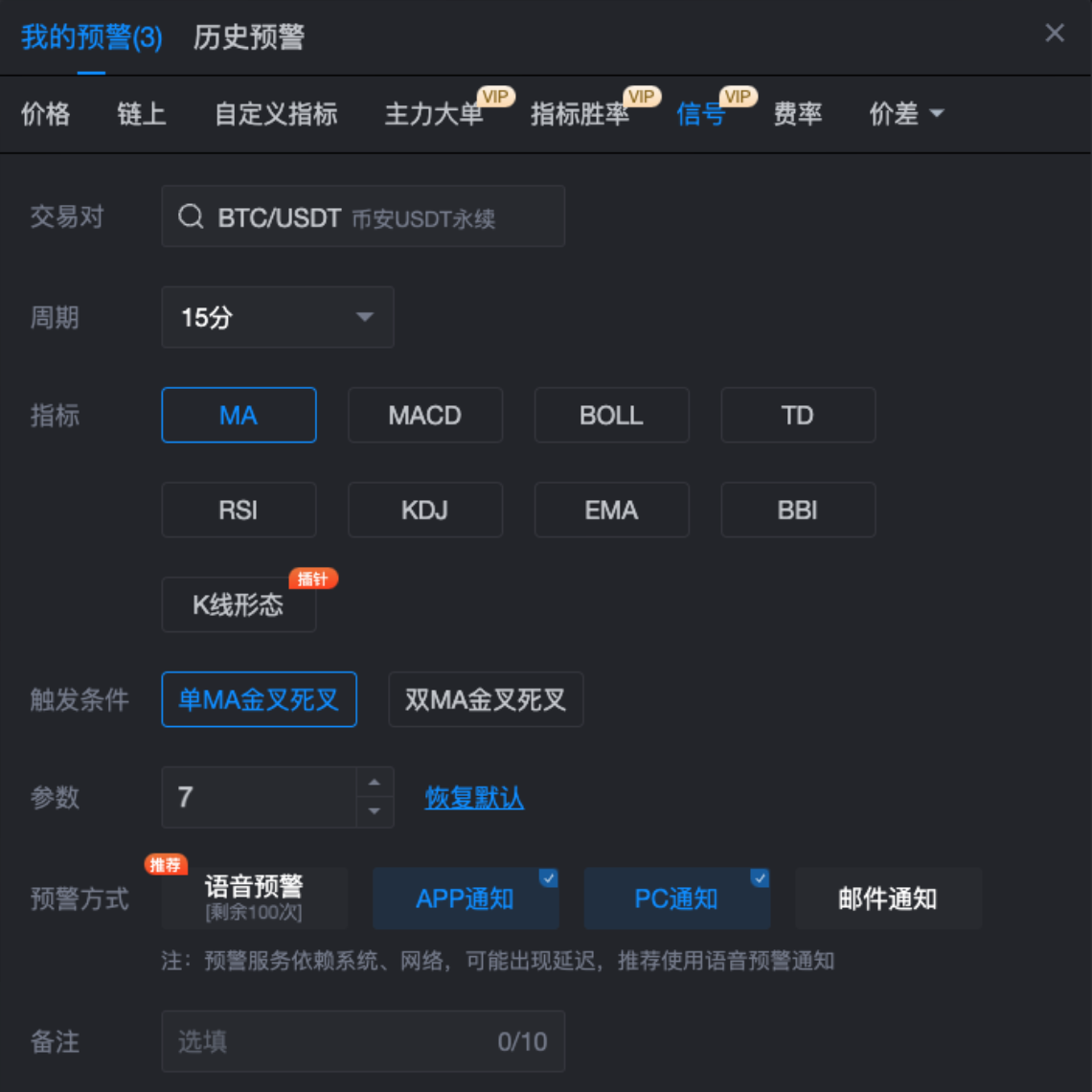Choose the MACD indicator
Viewport: 1092px width, 1092px height.
pos(424,416)
